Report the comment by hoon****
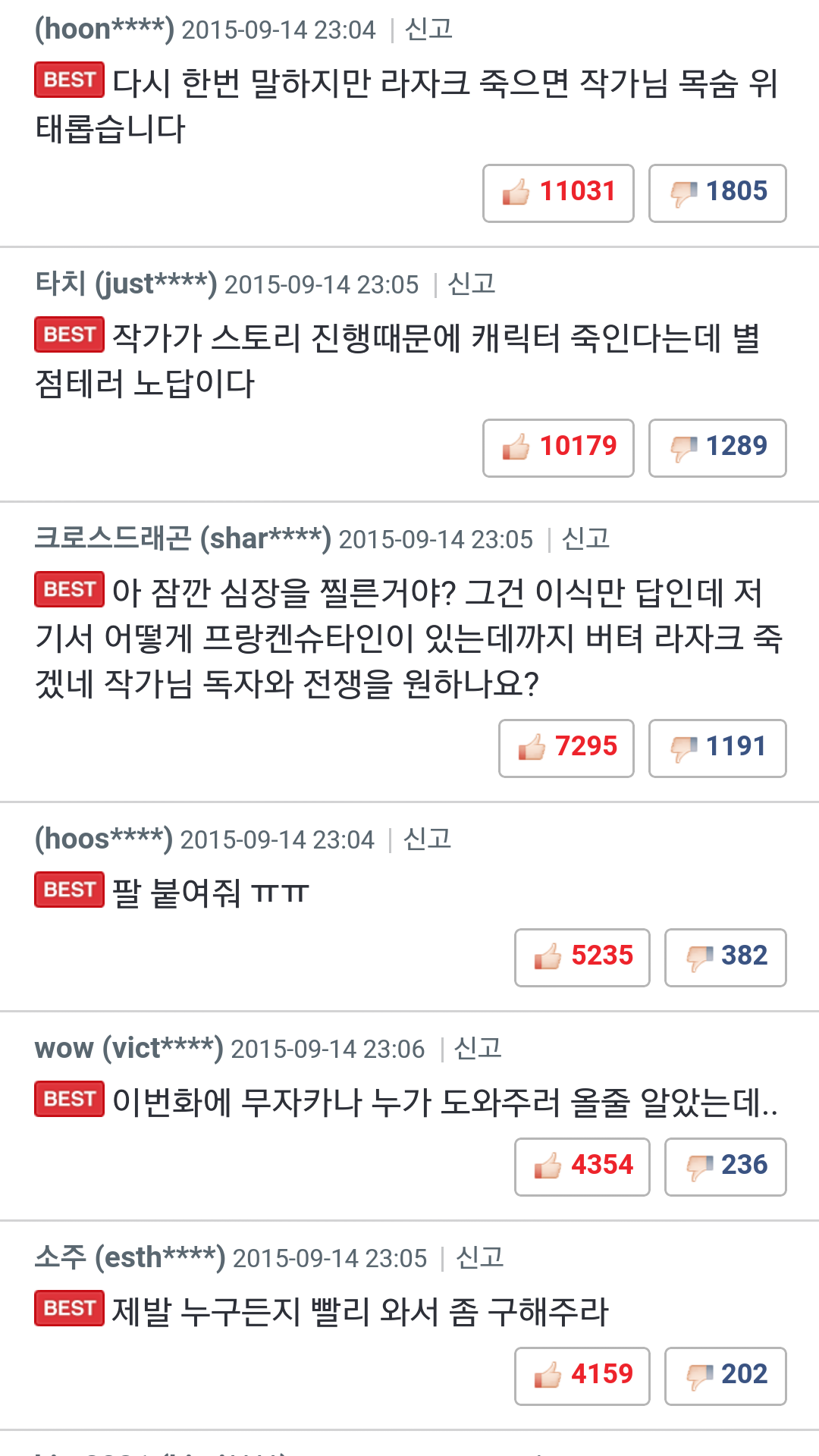This screenshot has height=1456, width=819. pos(429,30)
